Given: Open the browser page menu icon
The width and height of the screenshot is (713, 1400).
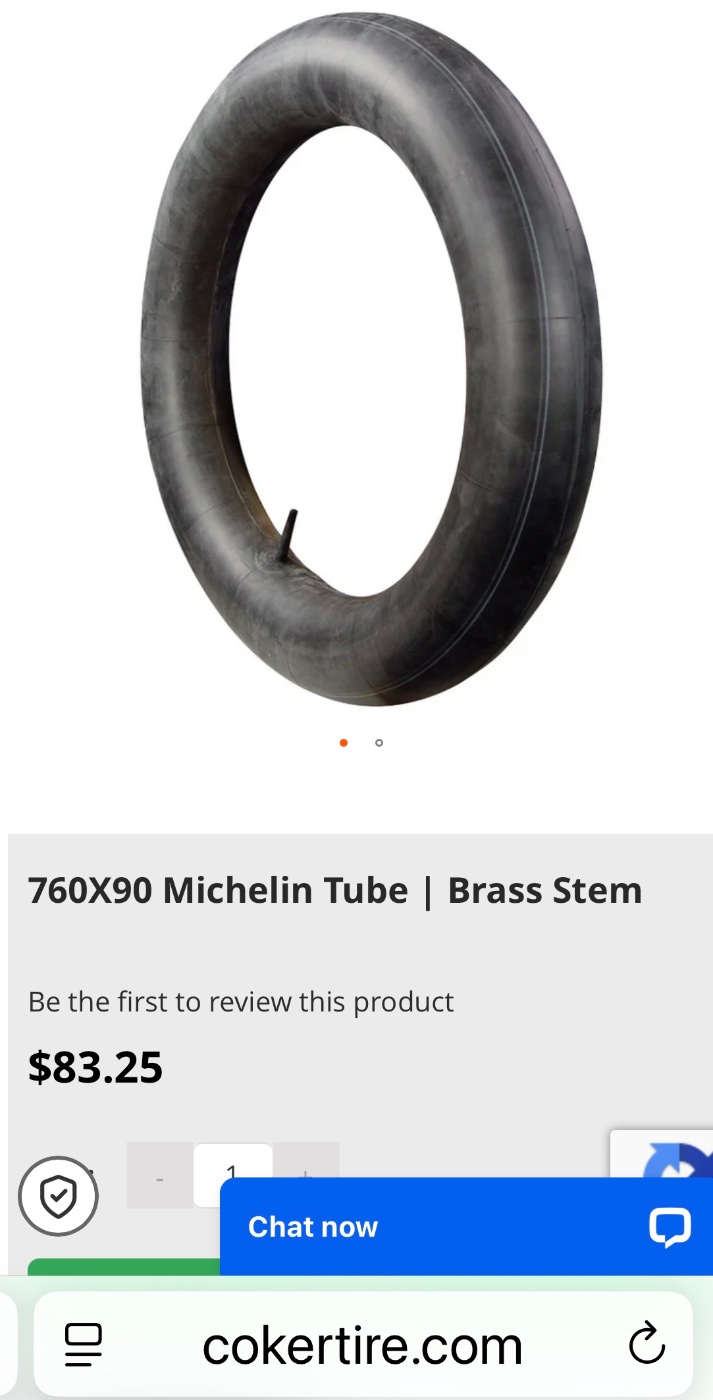Looking at the screenshot, I should (84, 1345).
